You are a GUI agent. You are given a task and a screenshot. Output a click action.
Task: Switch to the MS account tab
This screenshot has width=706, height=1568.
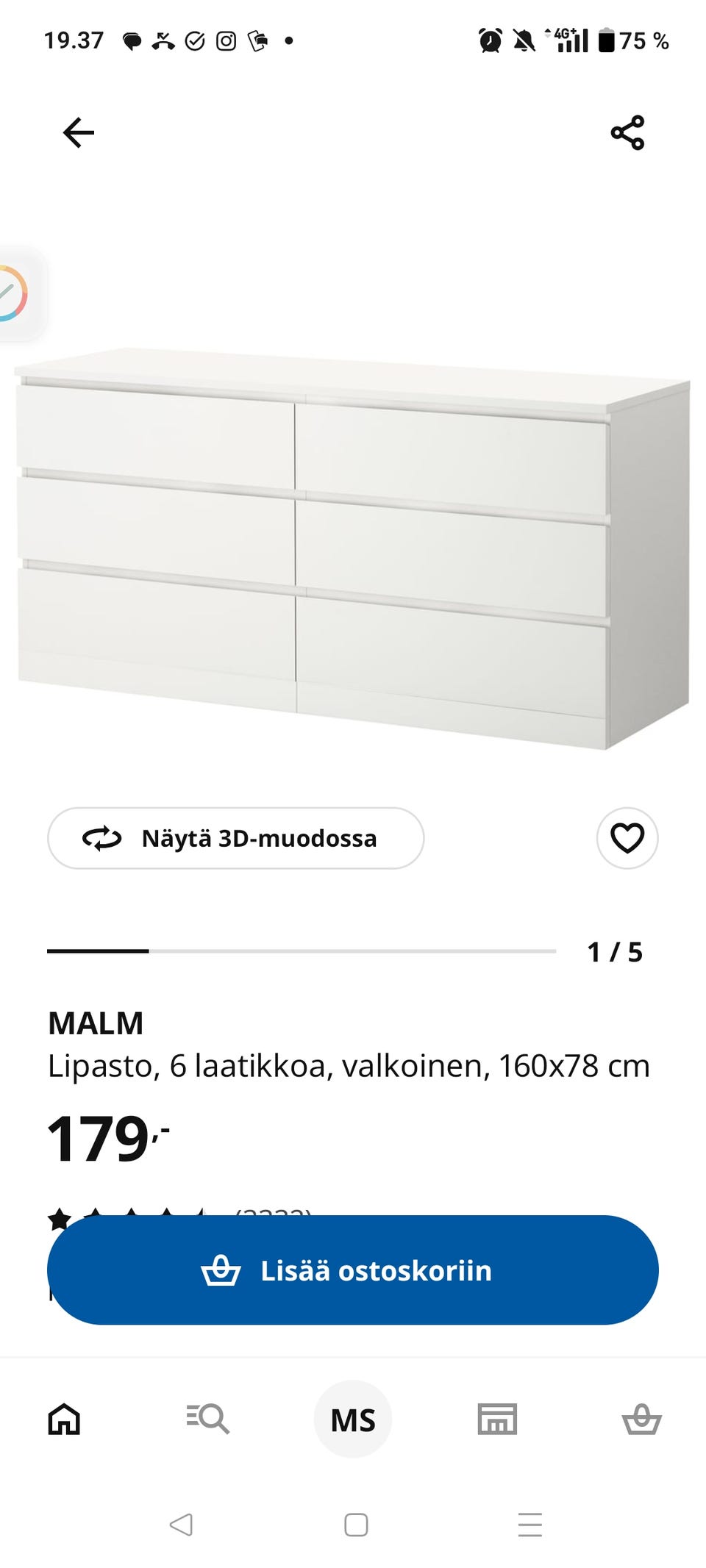(x=354, y=1418)
